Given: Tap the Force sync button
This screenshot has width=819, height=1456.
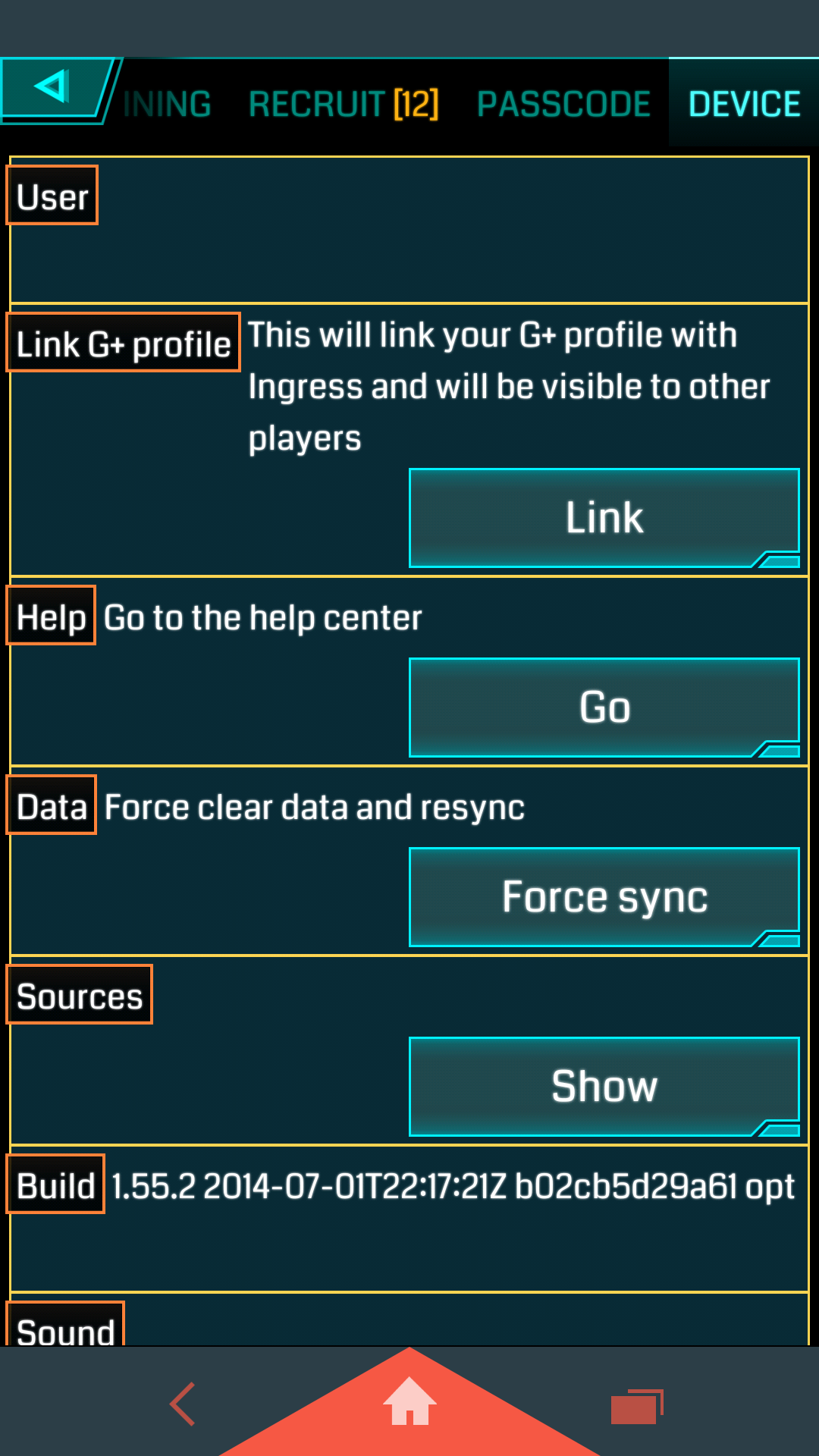Looking at the screenshot, I should [x=604, y=897].
